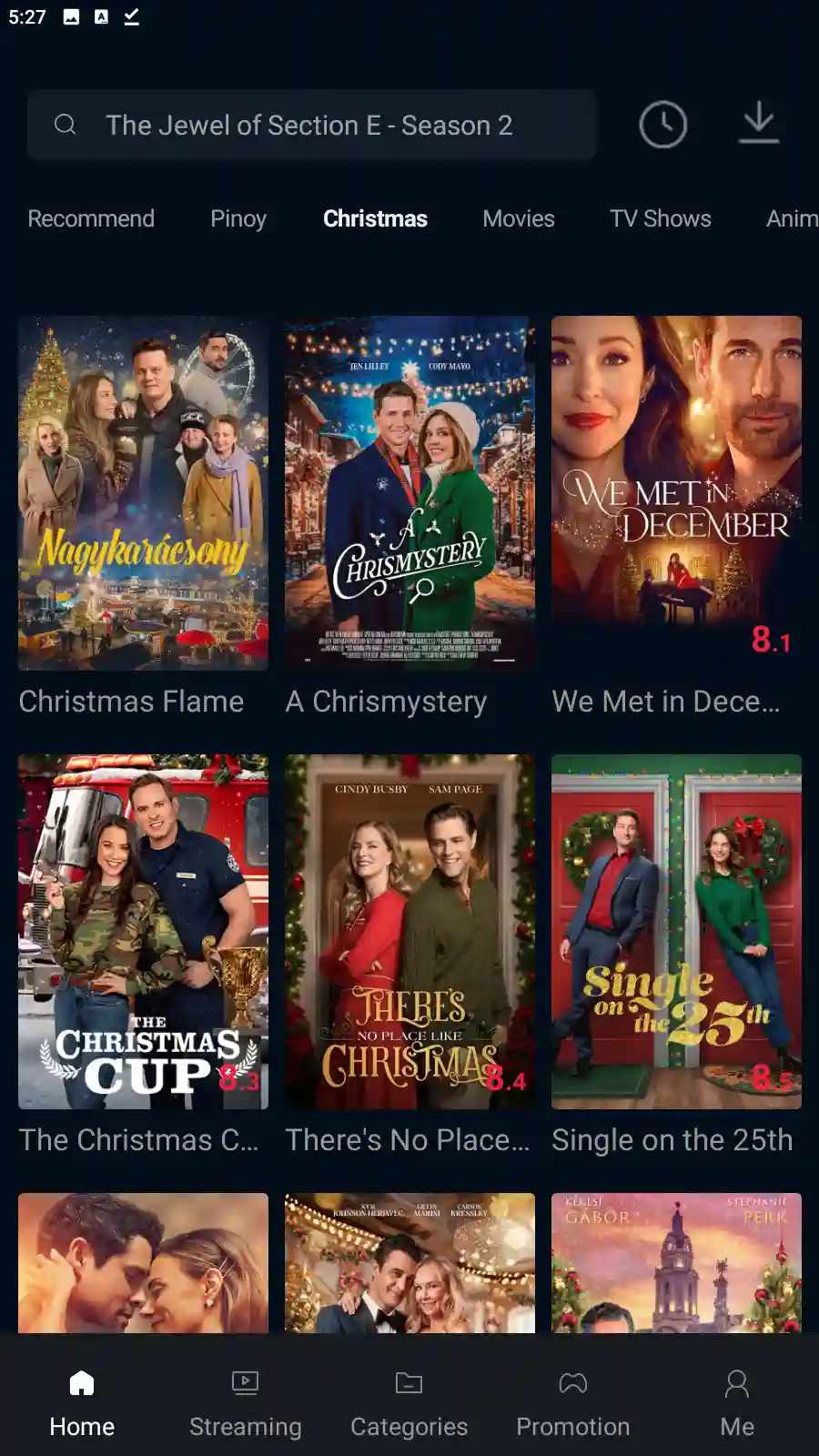819x1456 pixels.
Task: Switch to the Recommend tab
Action: (91, 218)
